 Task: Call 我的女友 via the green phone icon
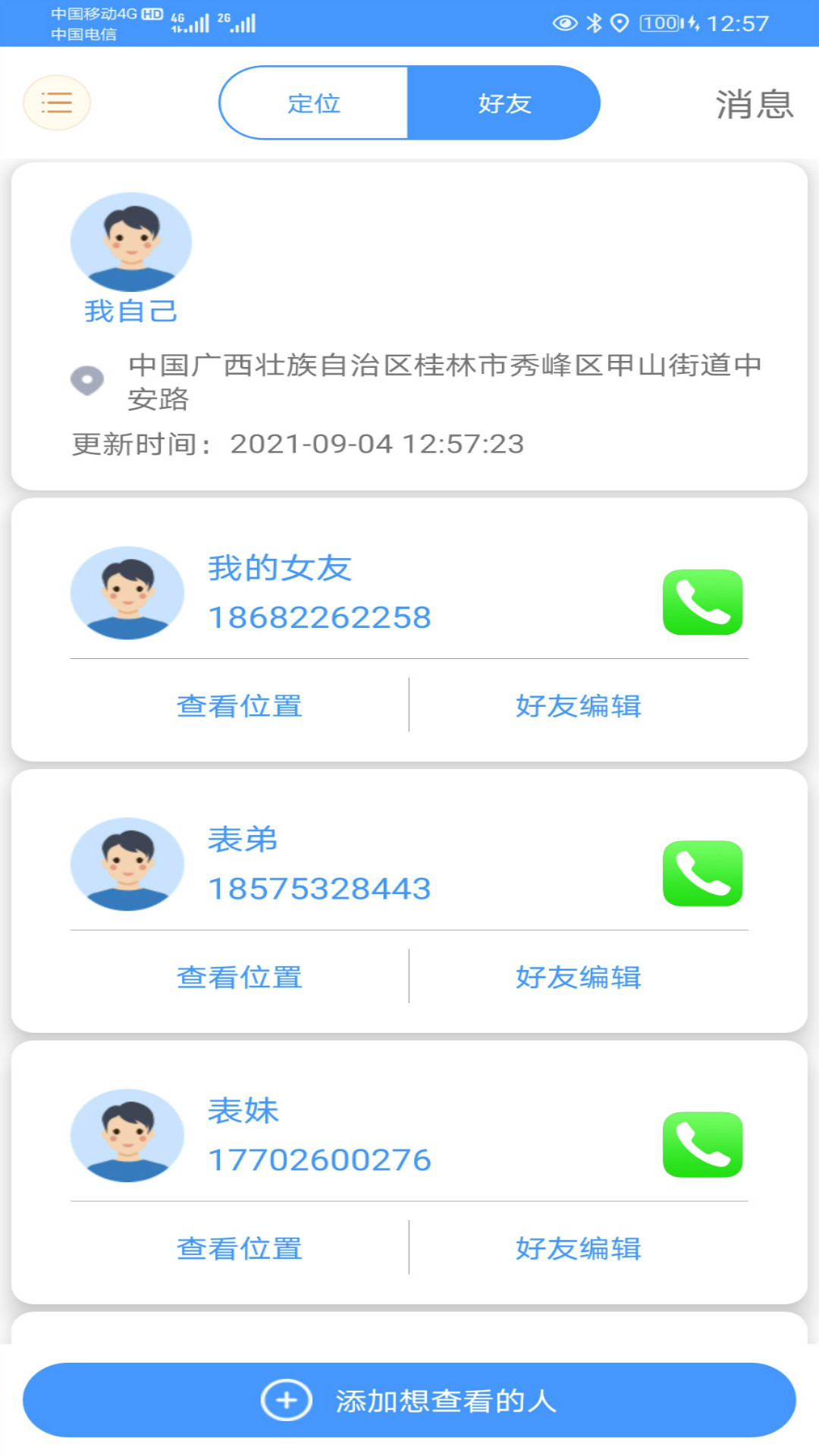[x=702, y=602]
